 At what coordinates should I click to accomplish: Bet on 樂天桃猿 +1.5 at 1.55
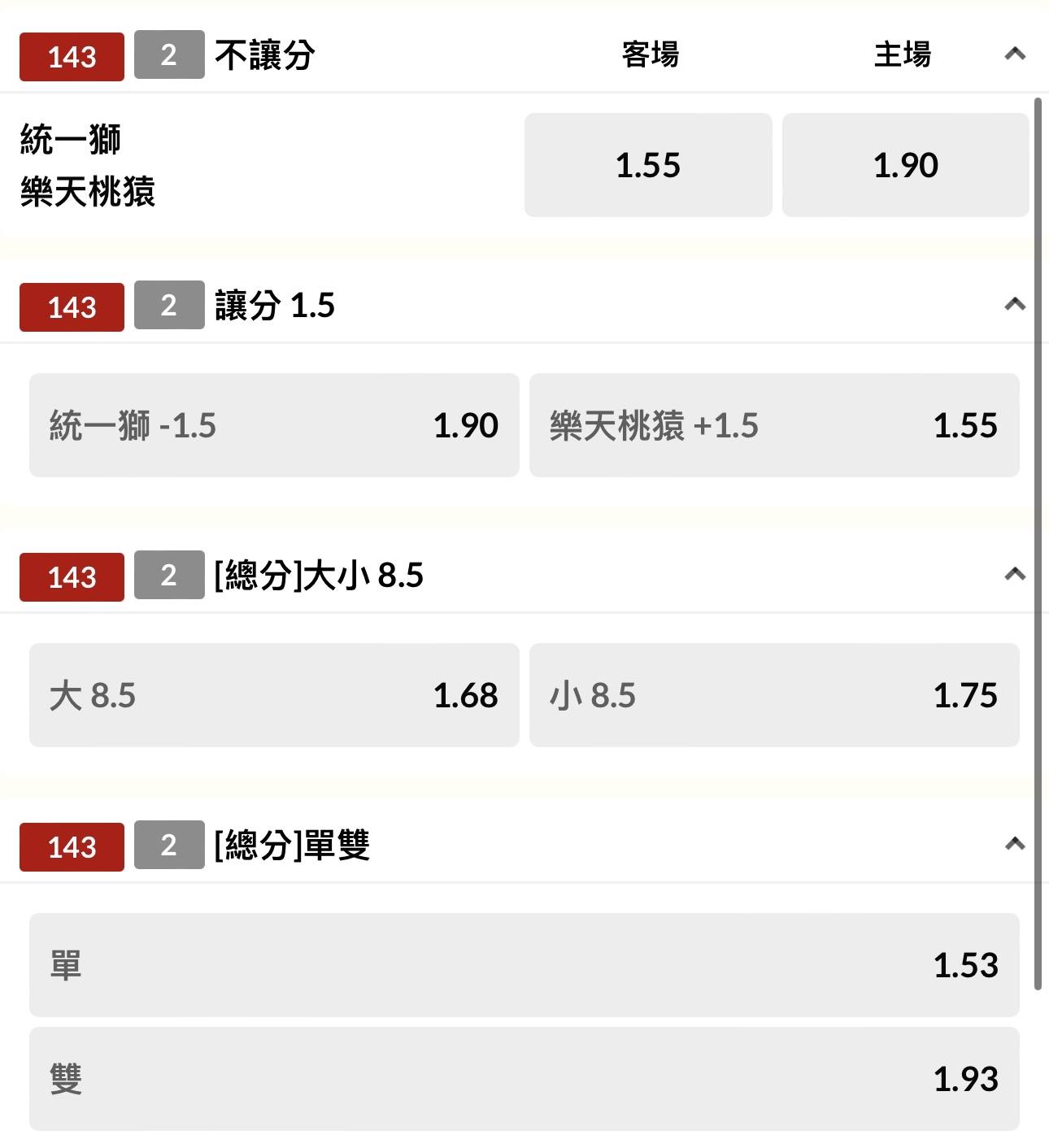click(773, 425)
